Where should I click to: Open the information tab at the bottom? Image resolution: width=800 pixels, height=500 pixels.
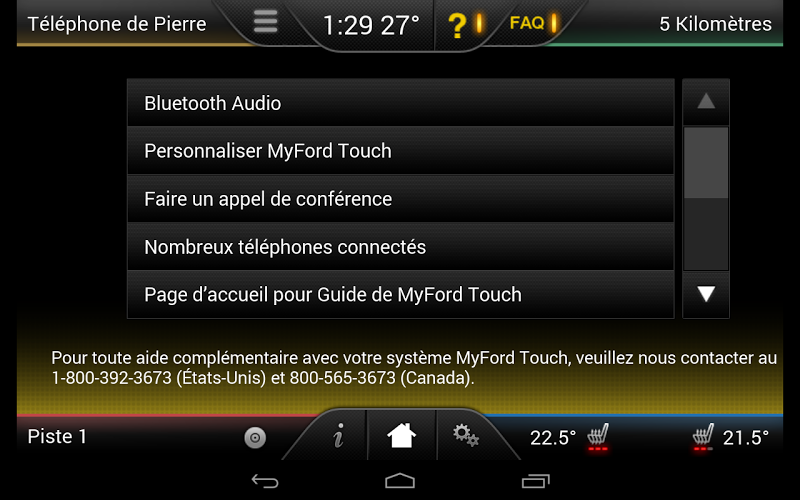click(x=338, y=436)
